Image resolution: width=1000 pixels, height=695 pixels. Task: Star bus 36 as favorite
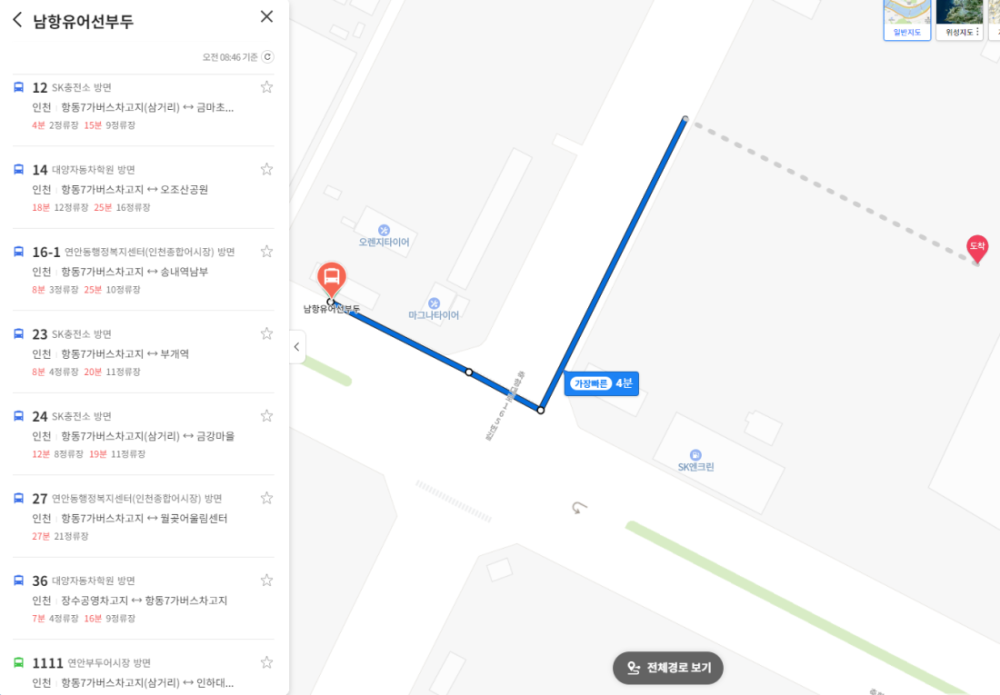(267, 580)
